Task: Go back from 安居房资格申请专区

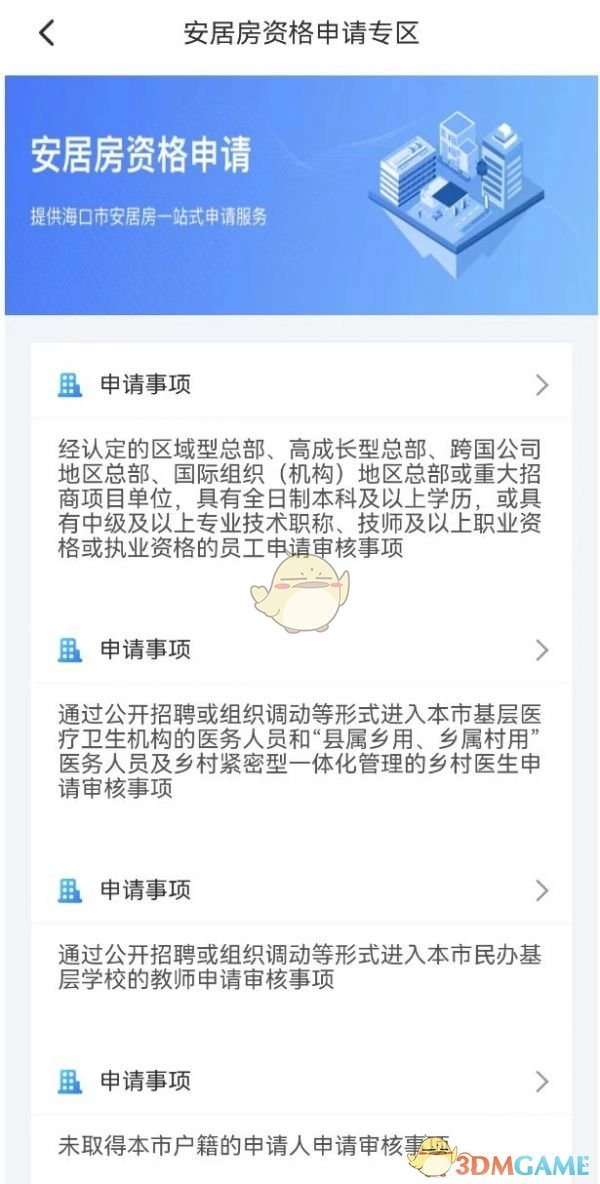Action: 46,33
